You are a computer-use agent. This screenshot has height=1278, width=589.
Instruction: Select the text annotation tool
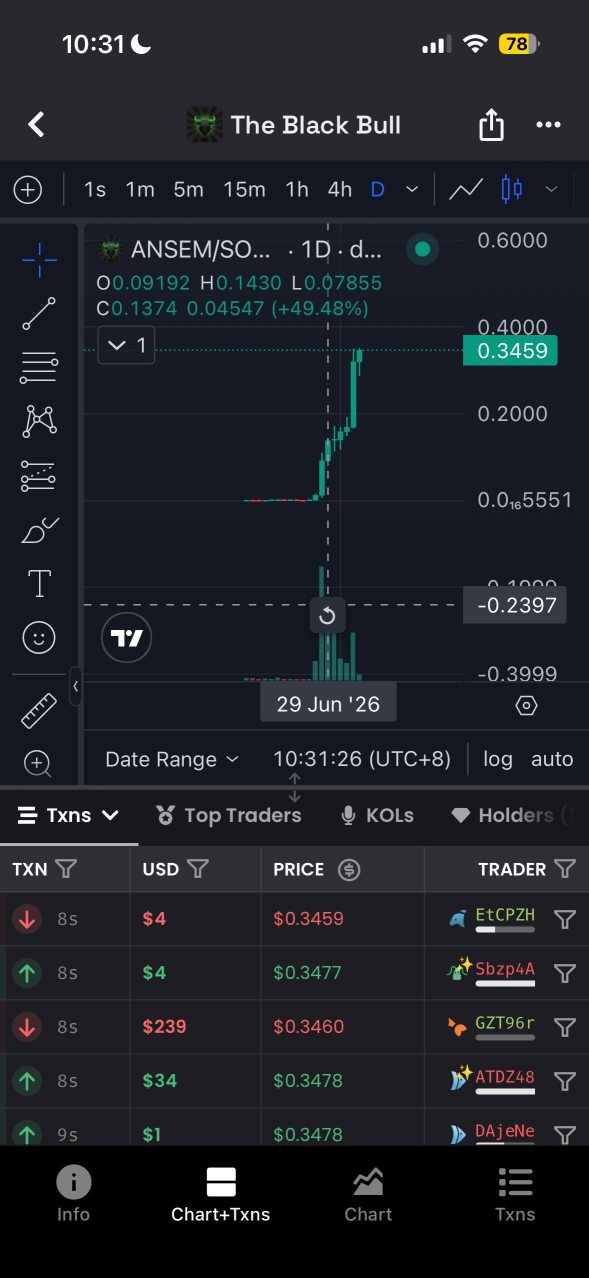(39, 583)
